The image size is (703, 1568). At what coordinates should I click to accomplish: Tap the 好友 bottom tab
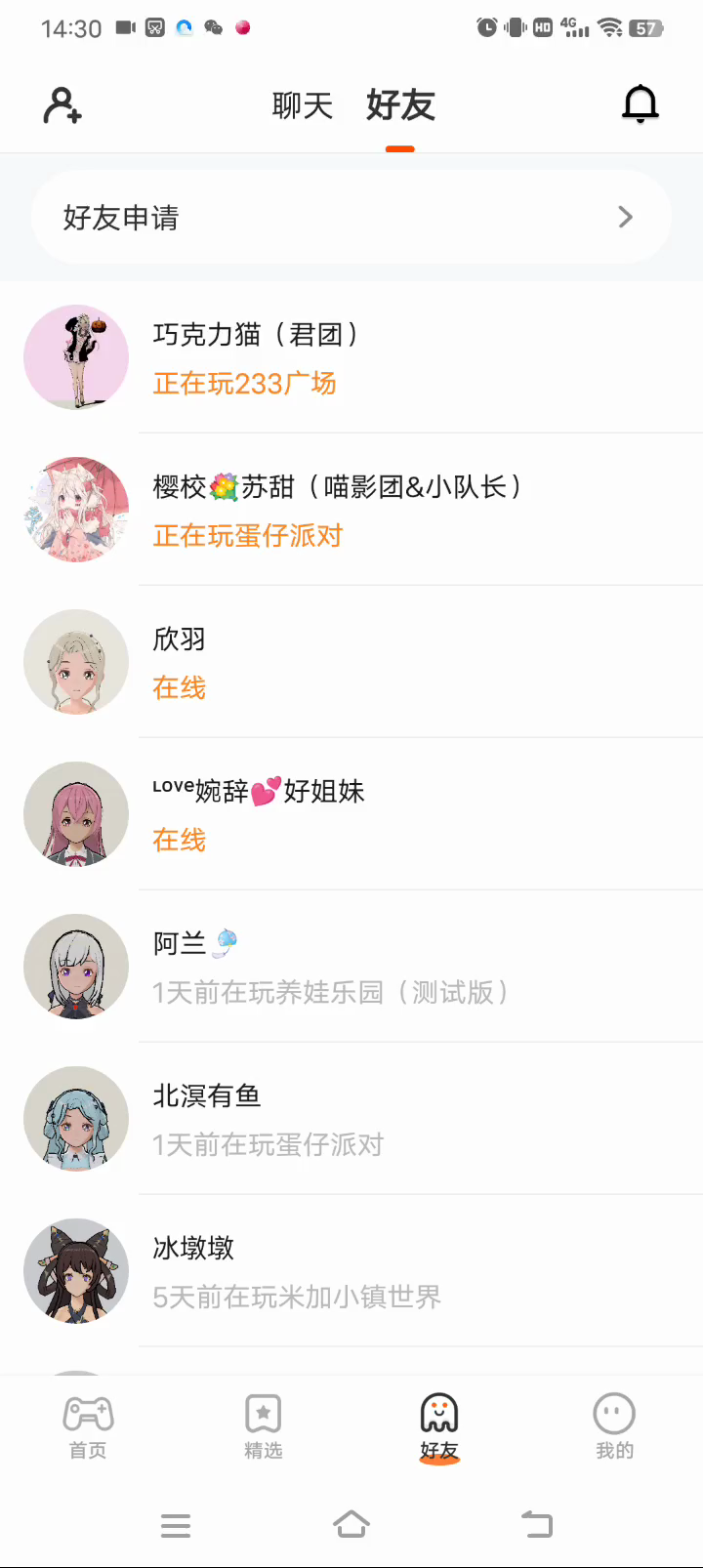pyautogui.click(x=439, y=1426)
